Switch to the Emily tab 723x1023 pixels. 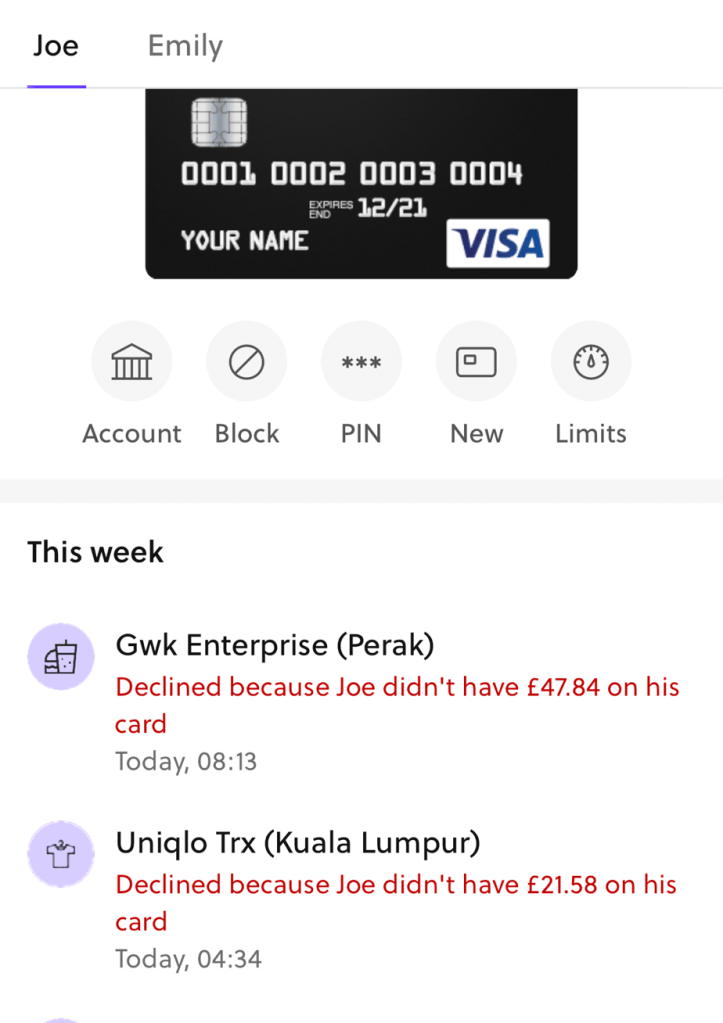coord(185,46)
